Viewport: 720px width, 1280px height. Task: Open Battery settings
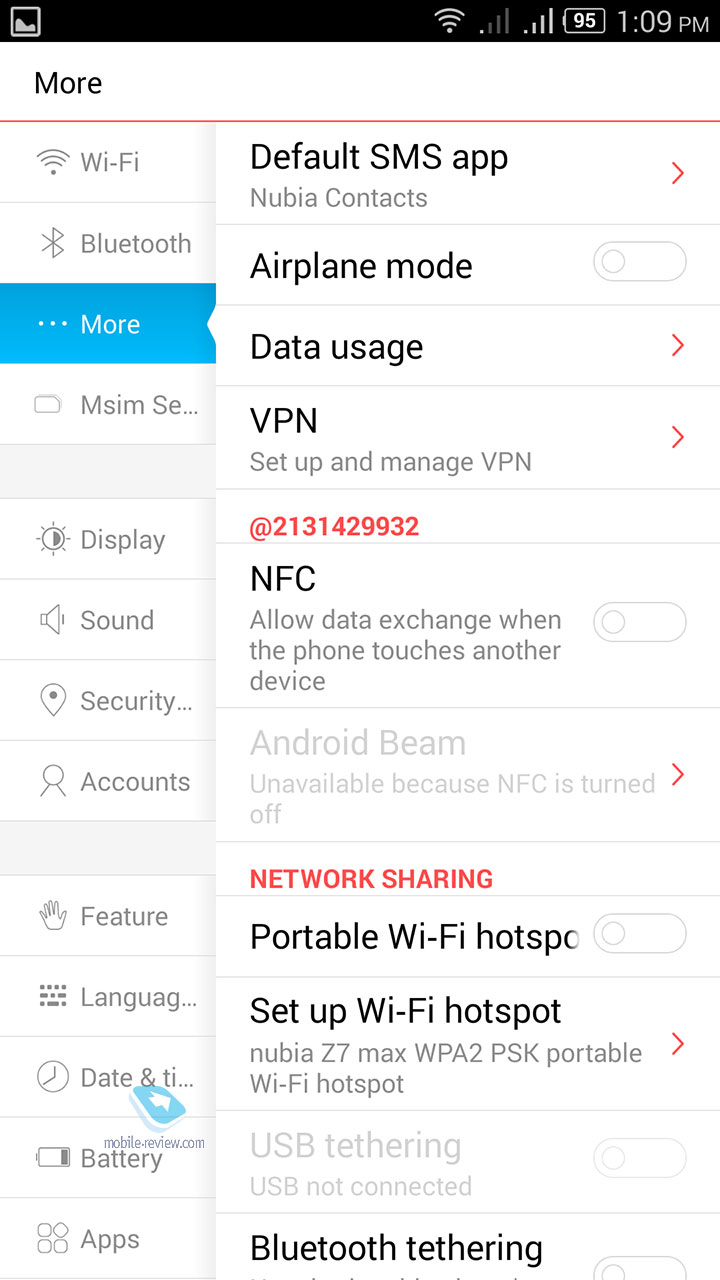click(108, 1158)
